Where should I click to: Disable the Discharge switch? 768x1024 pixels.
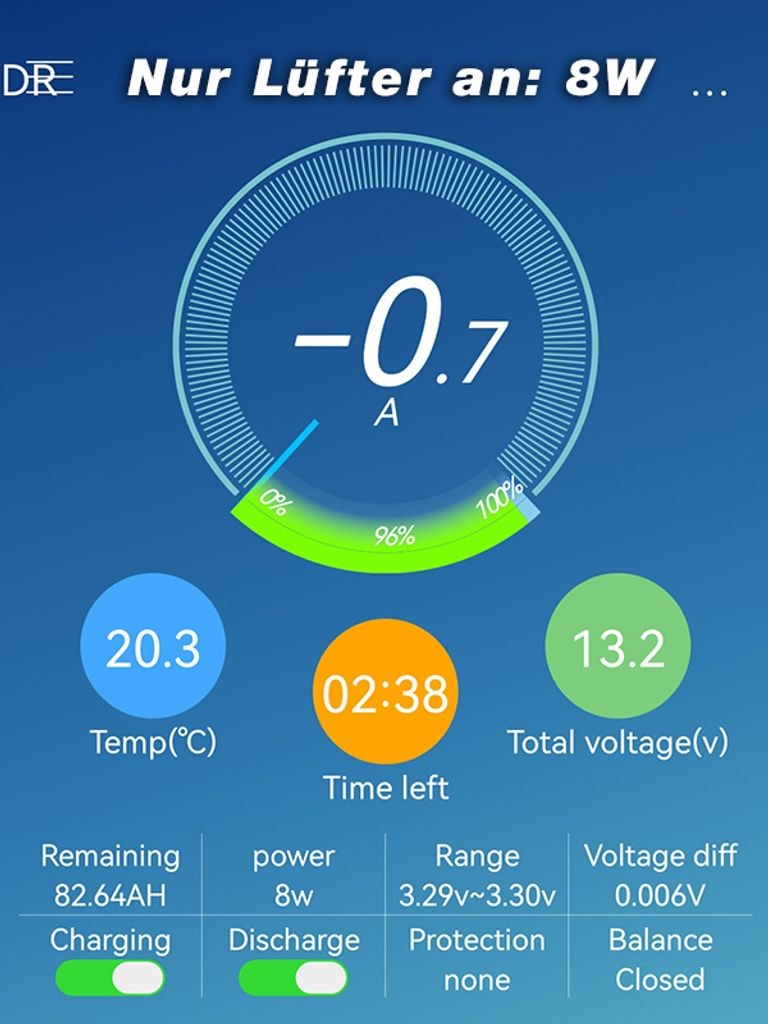(x=293, y=978)
